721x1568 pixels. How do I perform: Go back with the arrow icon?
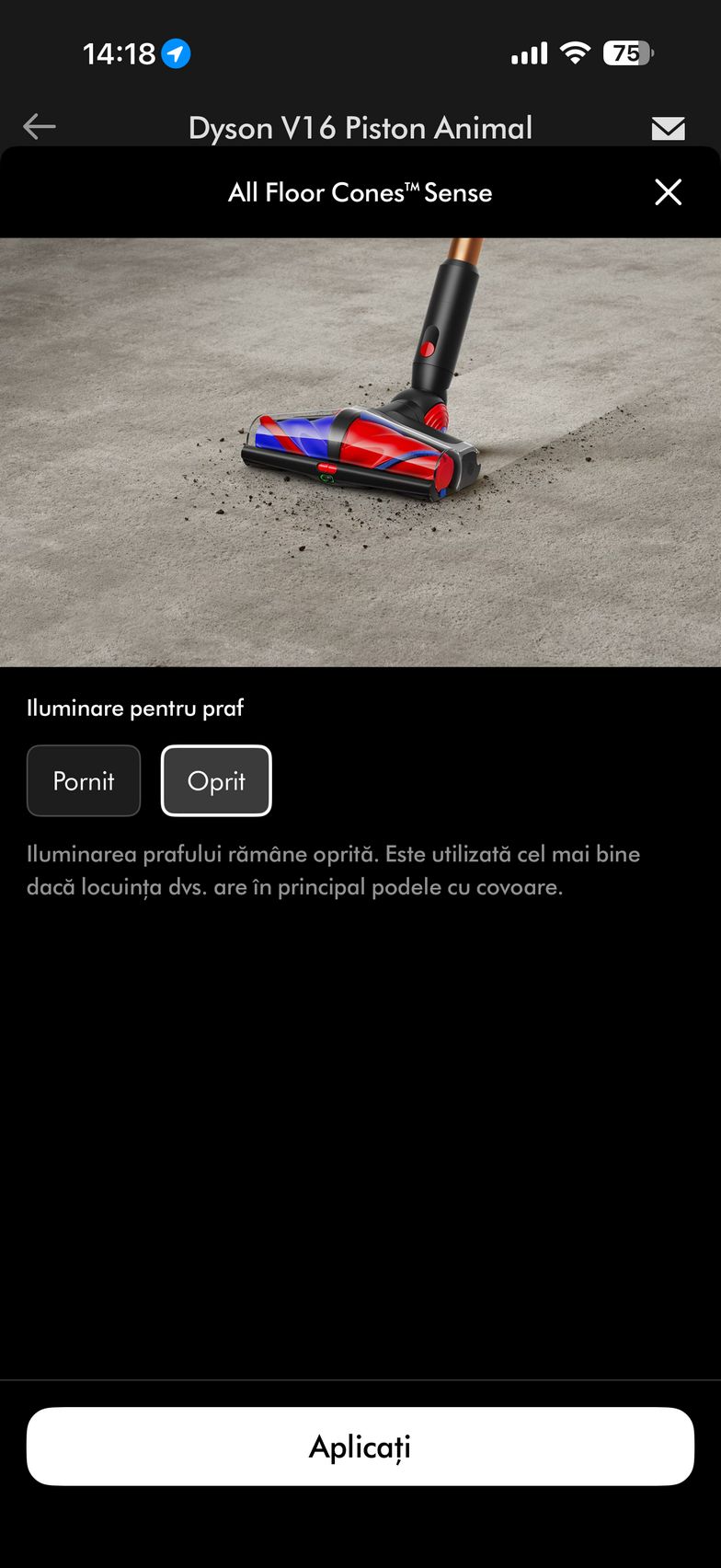click(40, 126)
